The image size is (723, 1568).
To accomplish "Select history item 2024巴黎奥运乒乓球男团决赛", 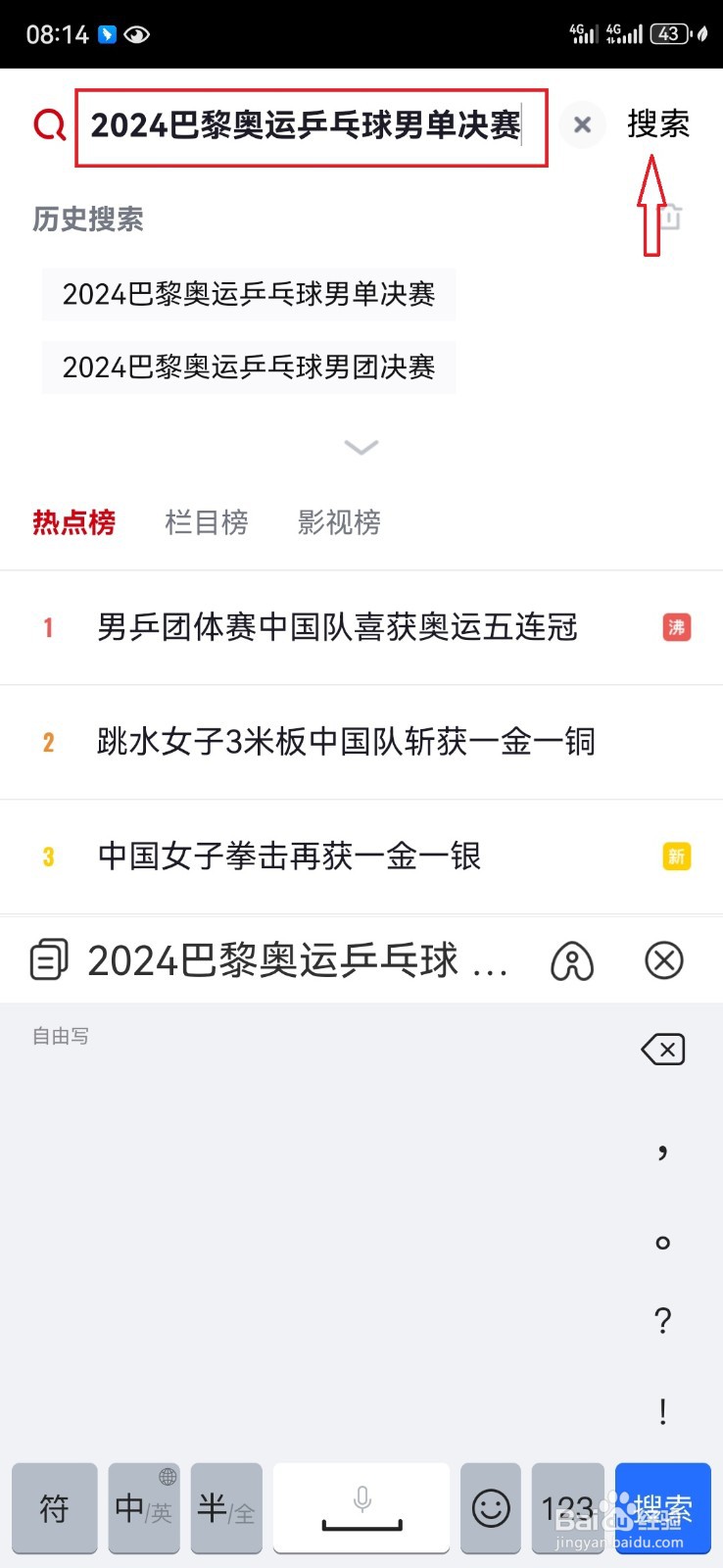I will 249,367.
